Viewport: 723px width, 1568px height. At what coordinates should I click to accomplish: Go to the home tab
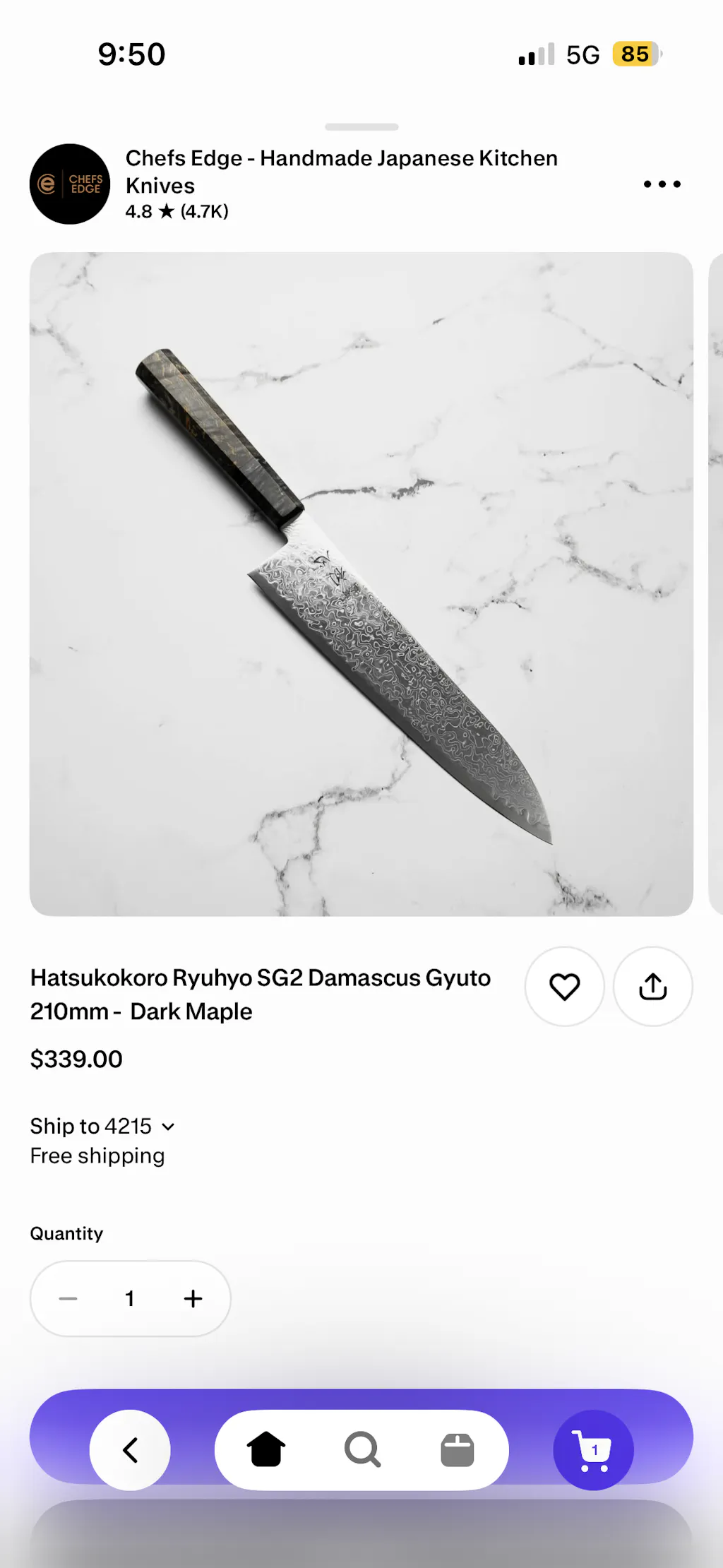click(x=266, y=1449)
